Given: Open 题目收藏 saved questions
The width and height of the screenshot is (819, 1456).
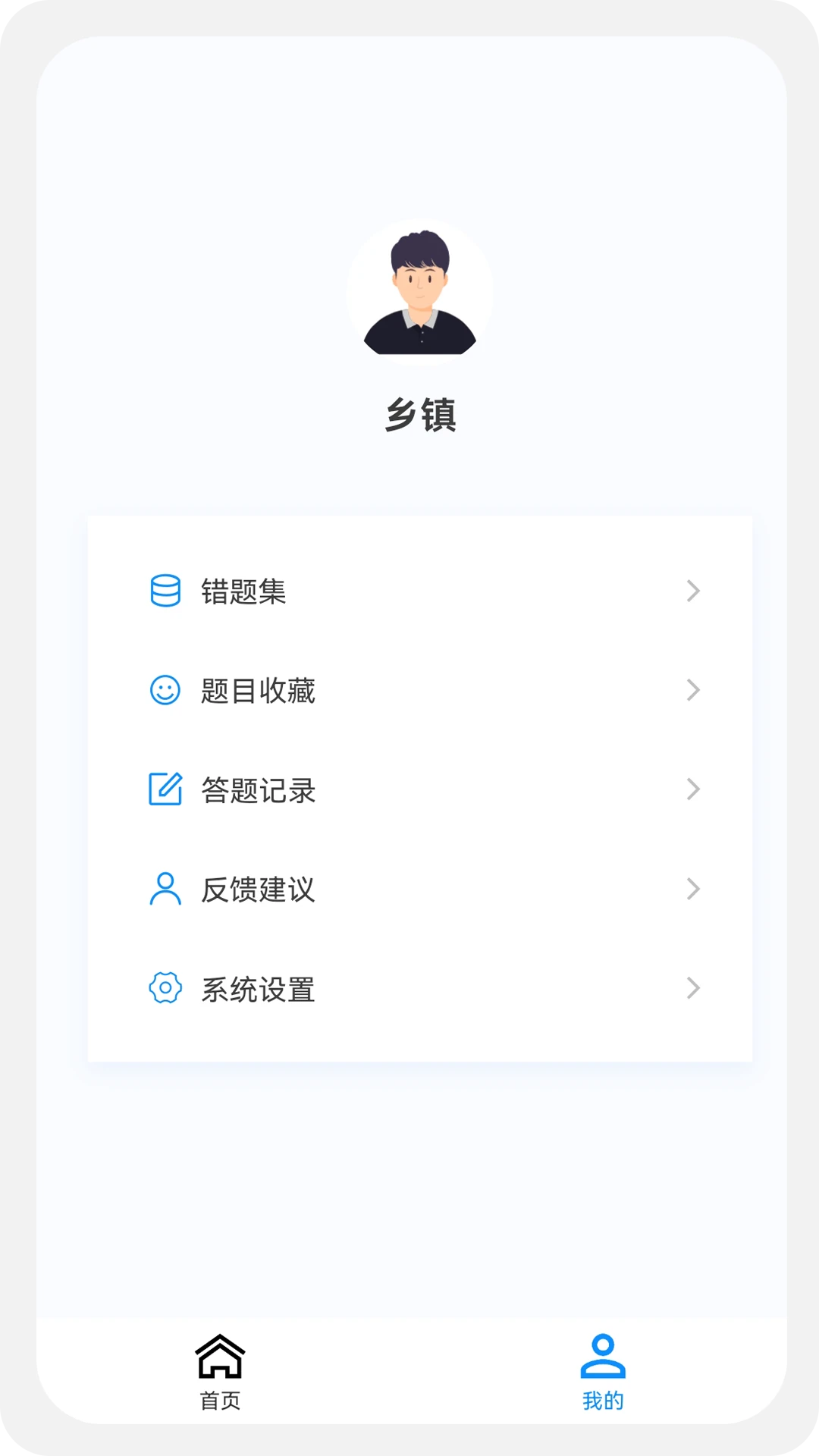Looking at the screenshot, I should point(419,691).
